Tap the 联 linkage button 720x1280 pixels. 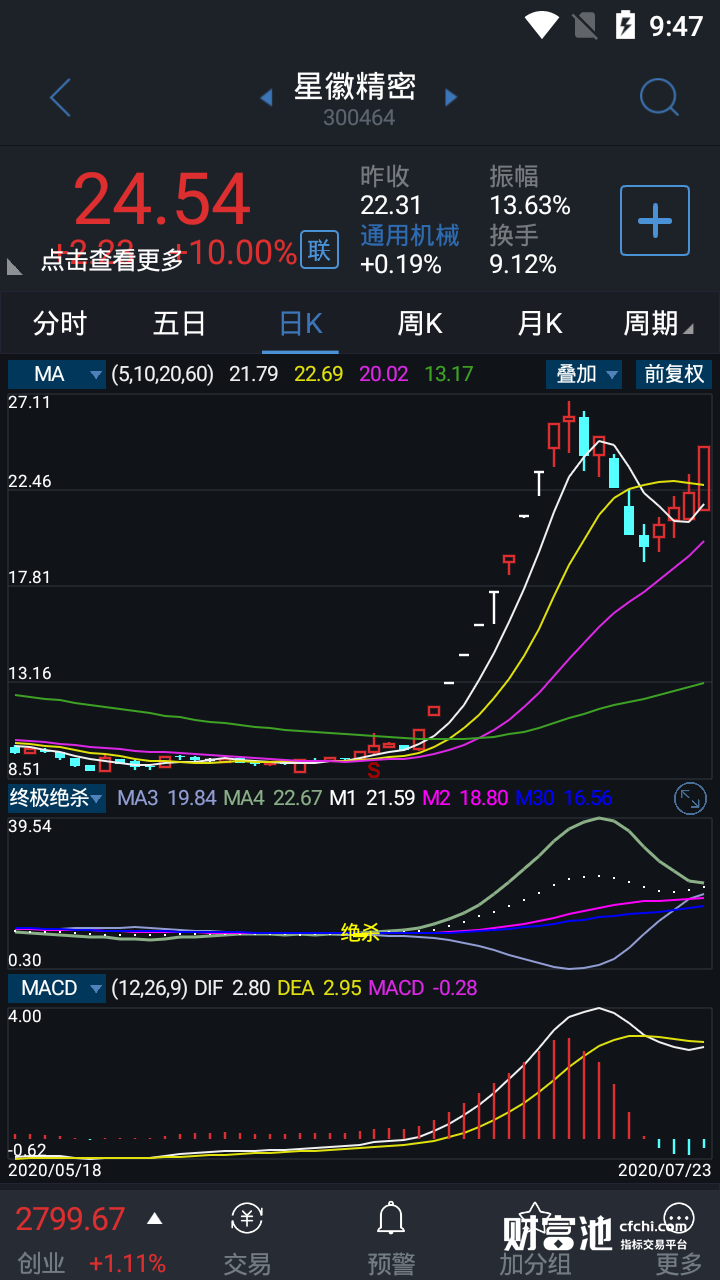(x=319, y=250)
